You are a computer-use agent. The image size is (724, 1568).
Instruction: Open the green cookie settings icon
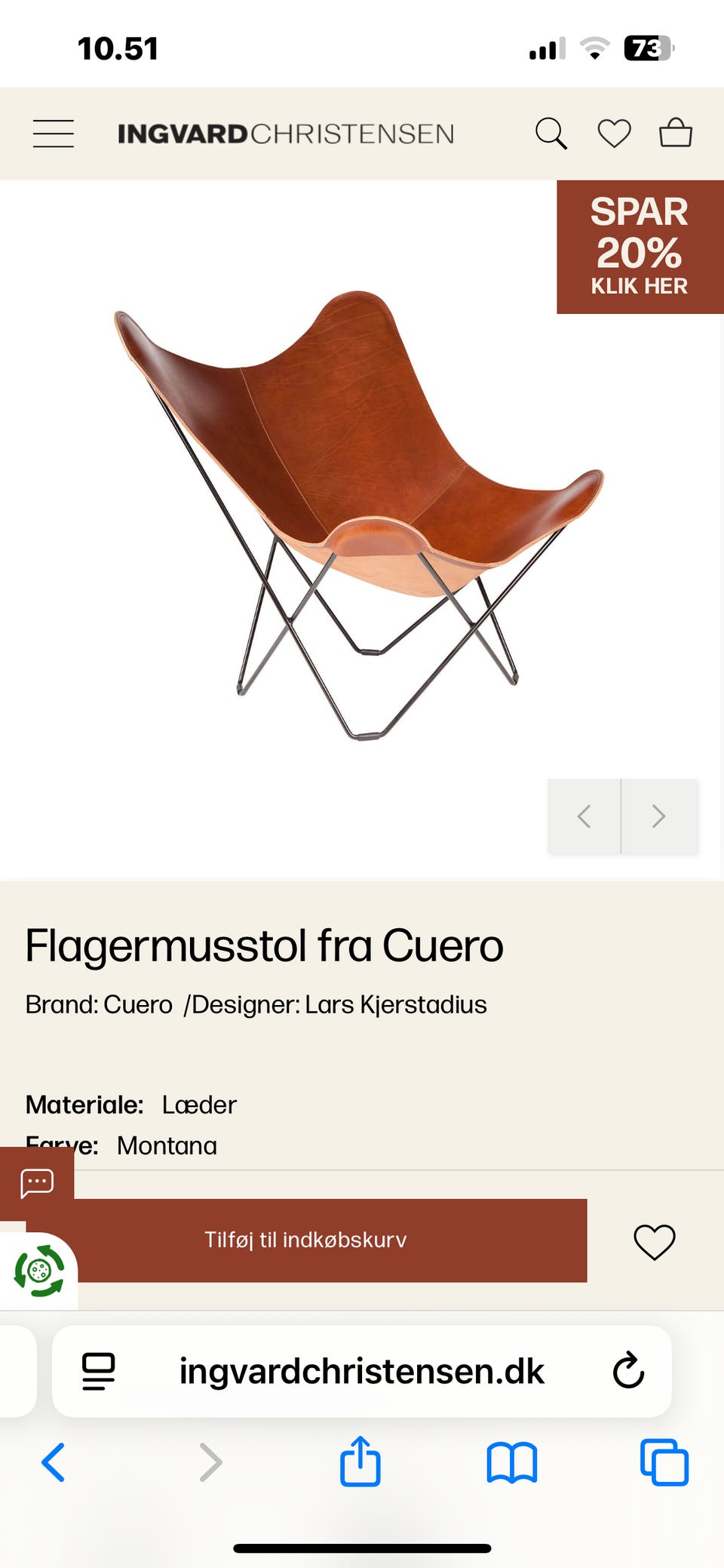coord(39,1271)
